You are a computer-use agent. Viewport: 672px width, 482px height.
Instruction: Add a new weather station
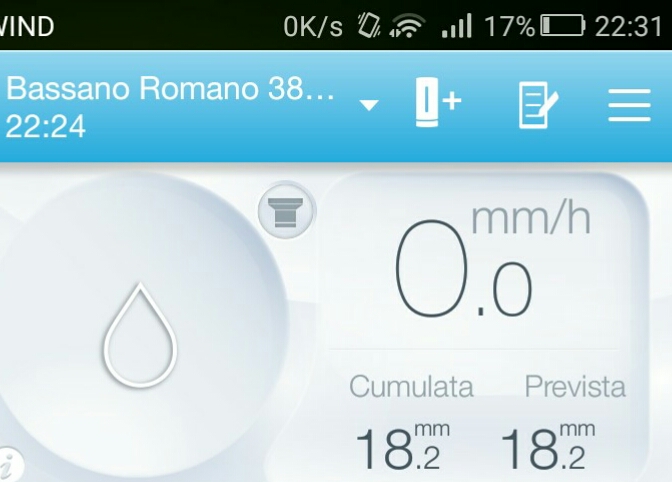coord(437,104)
